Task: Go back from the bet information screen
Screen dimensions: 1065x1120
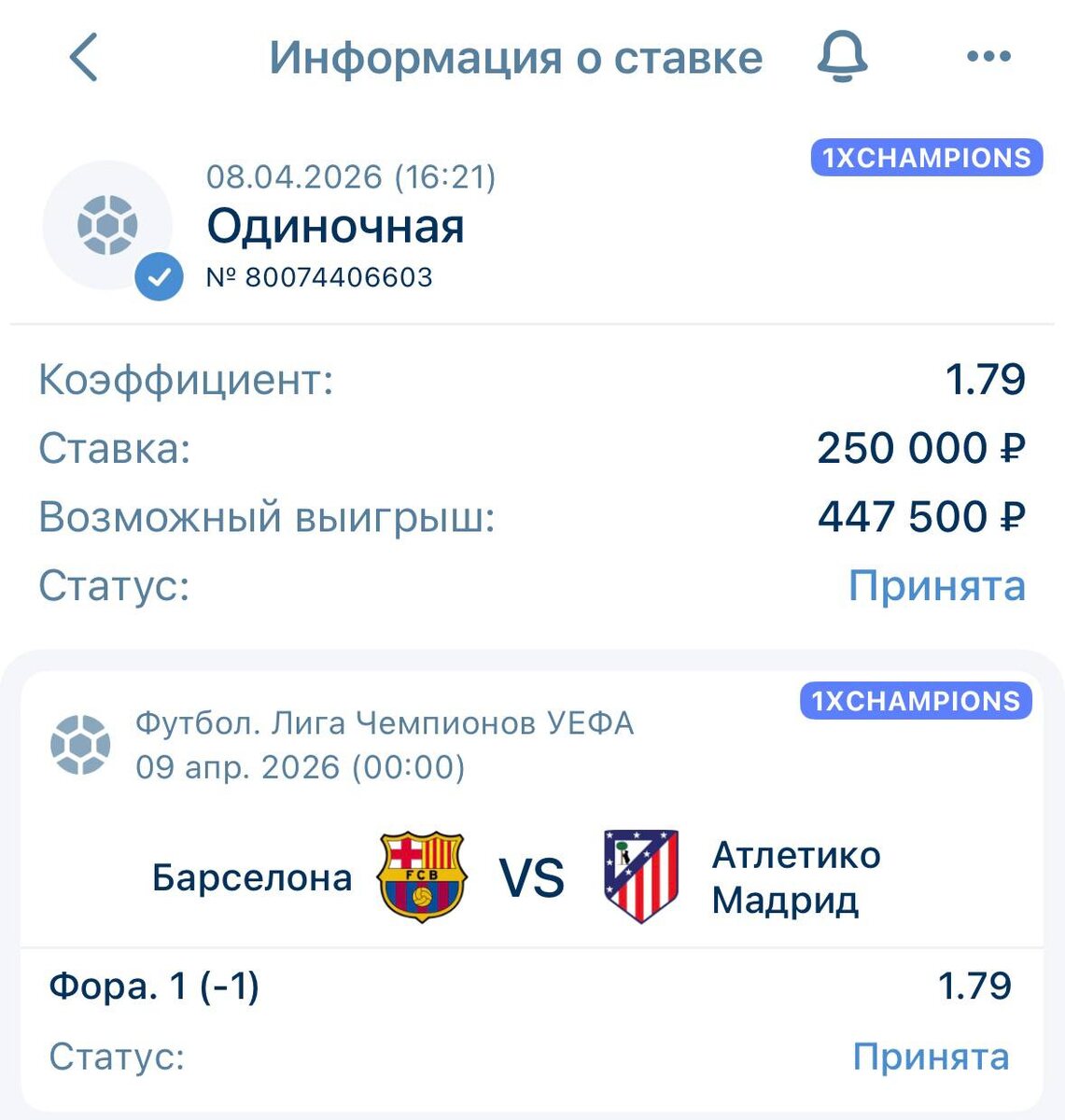Action: (84, 58)
